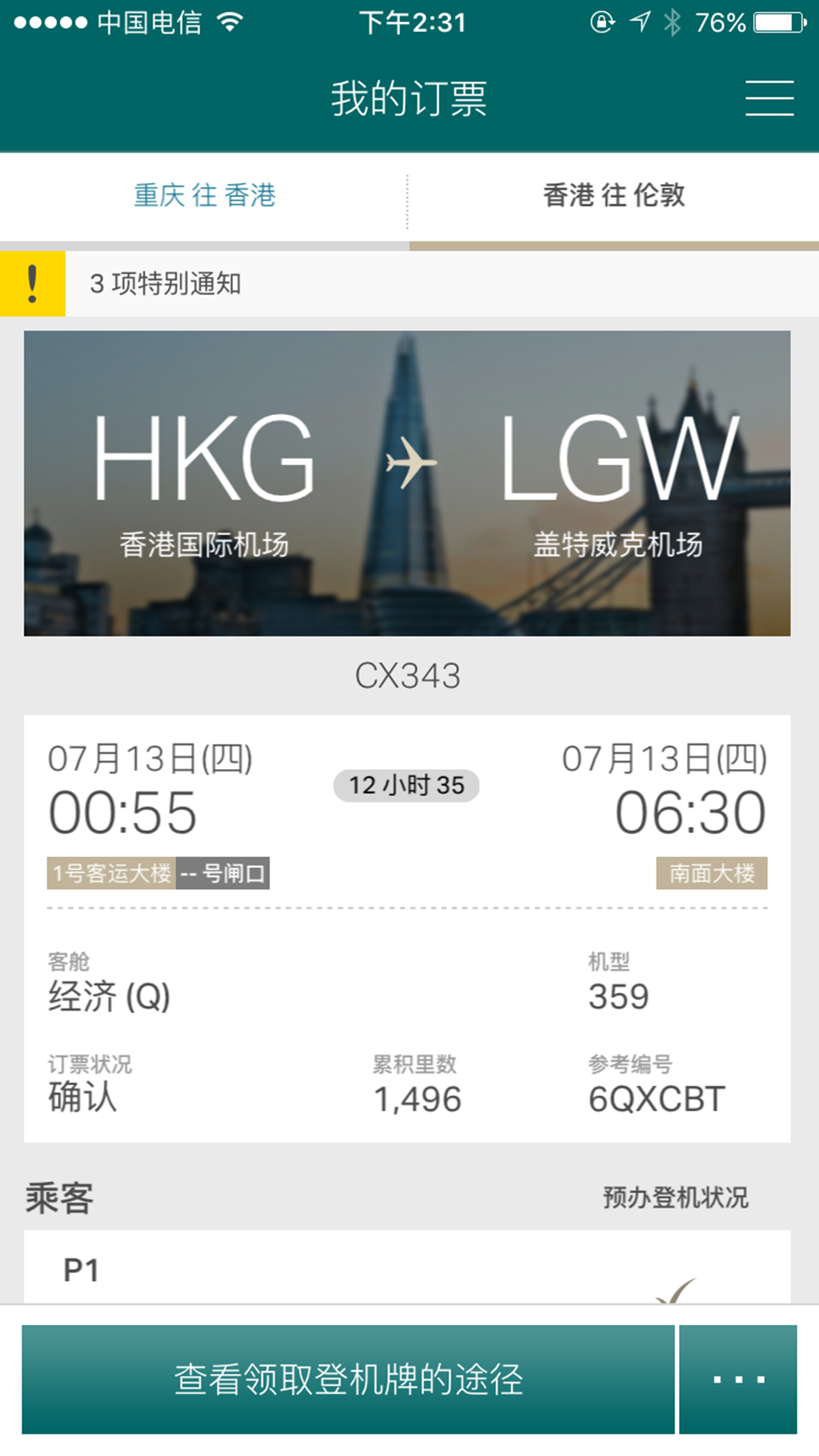
Task: Open the hamburger menu
Action: point(769,98)
